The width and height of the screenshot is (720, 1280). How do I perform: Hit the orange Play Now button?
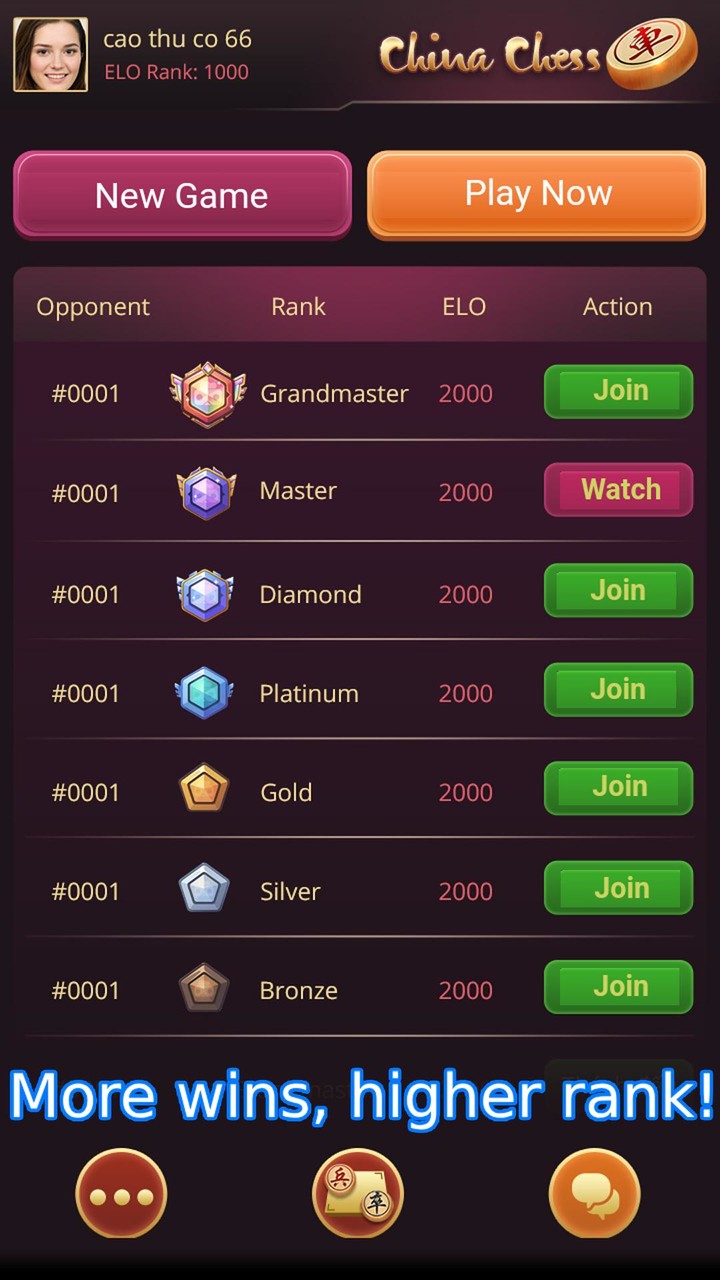537,194
